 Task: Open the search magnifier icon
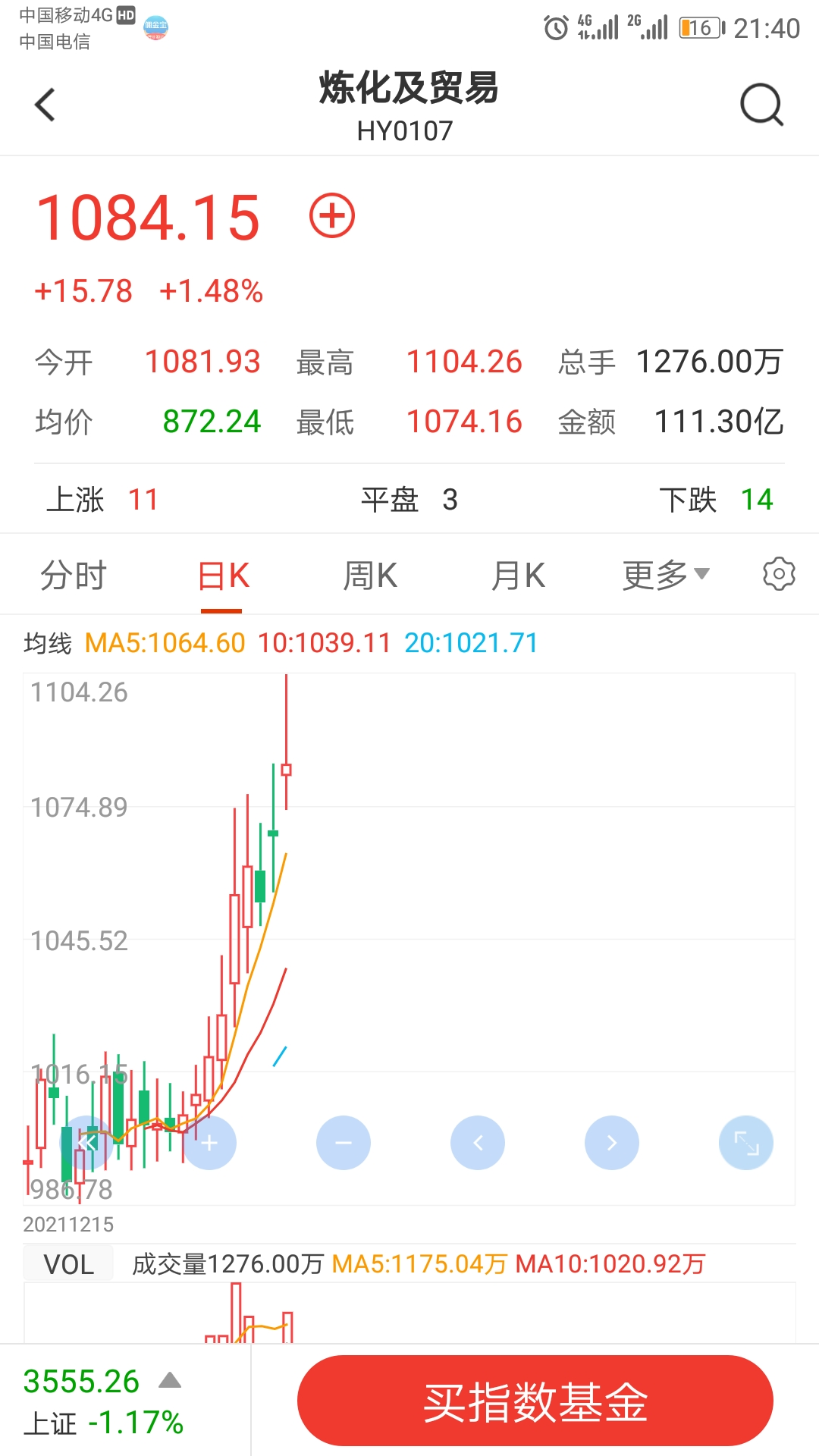pos(761,105)
